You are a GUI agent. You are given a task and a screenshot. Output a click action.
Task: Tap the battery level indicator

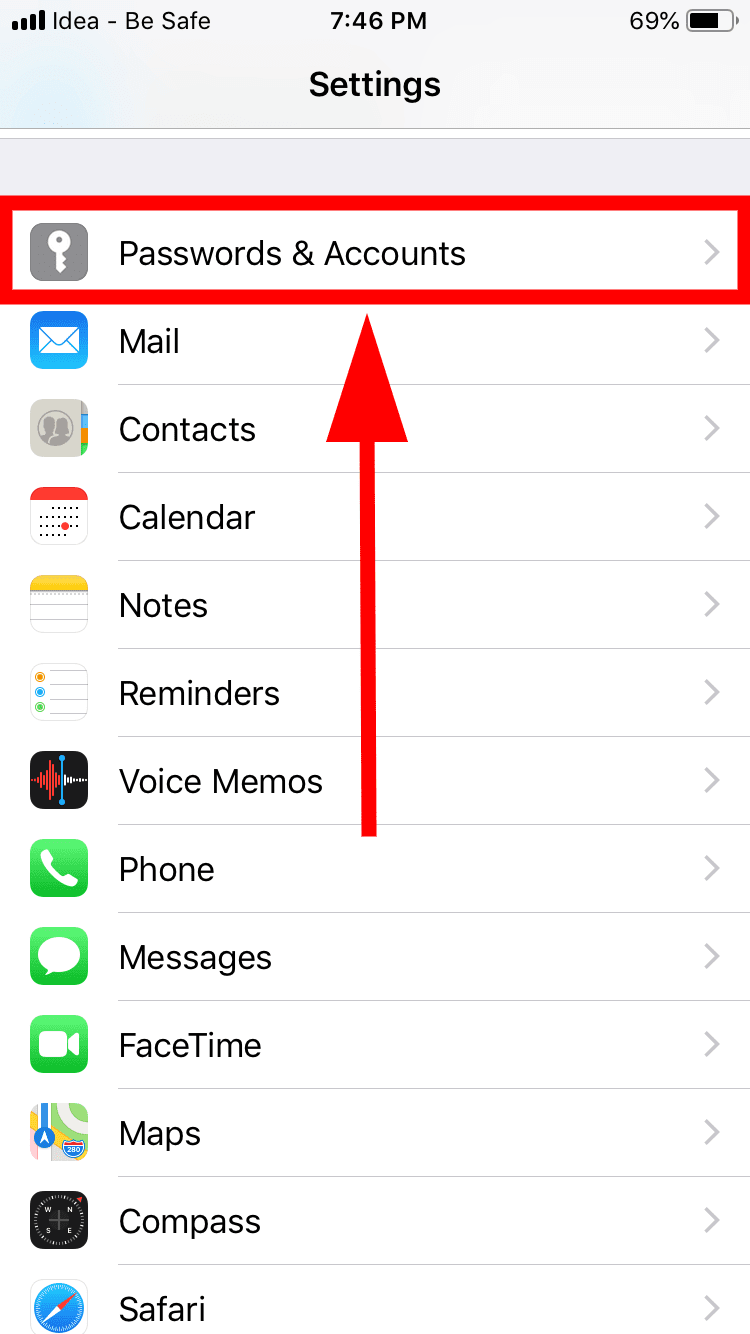712,20
